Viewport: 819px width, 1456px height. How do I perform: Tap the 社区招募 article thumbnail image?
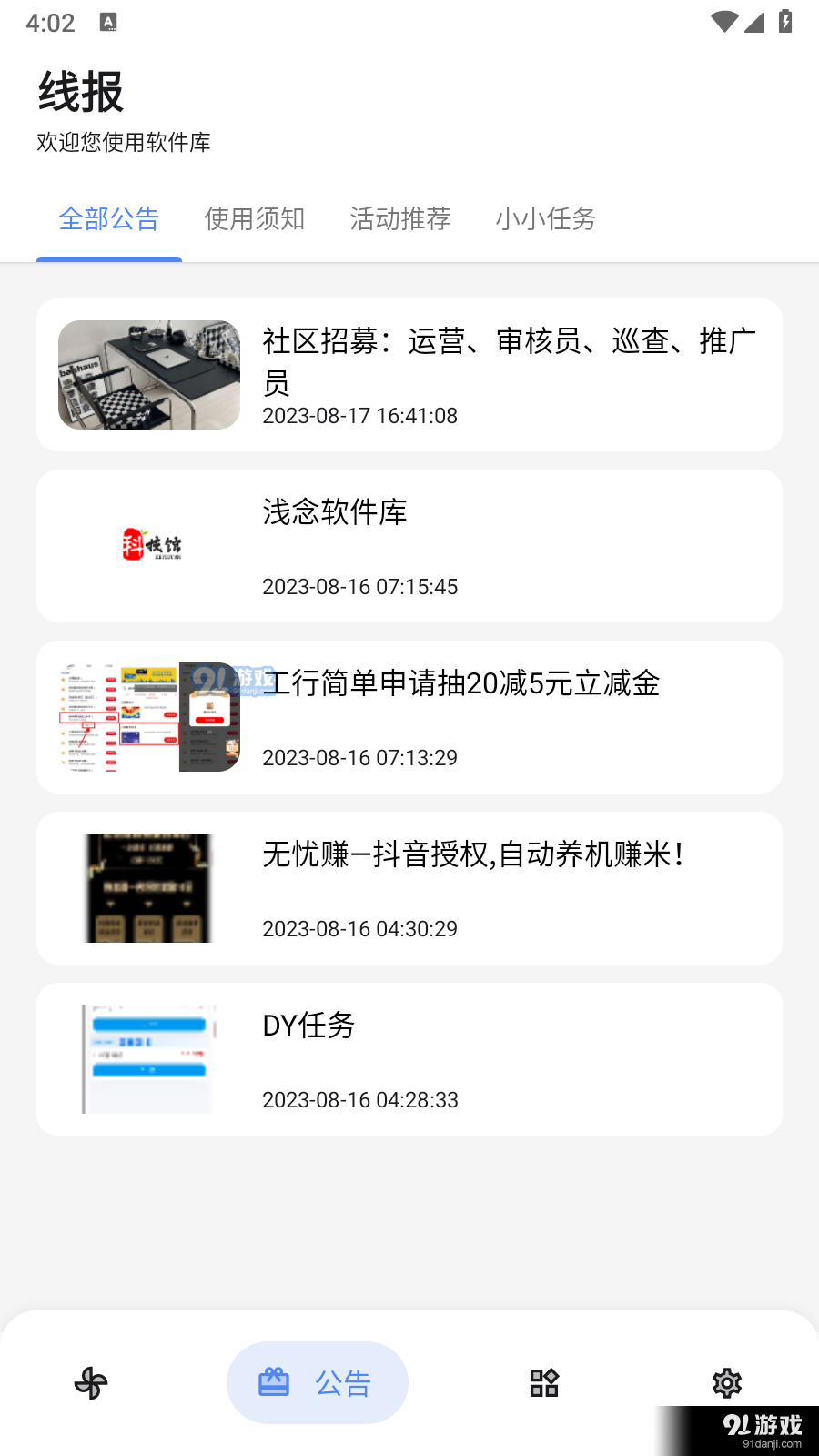[148, 374]
